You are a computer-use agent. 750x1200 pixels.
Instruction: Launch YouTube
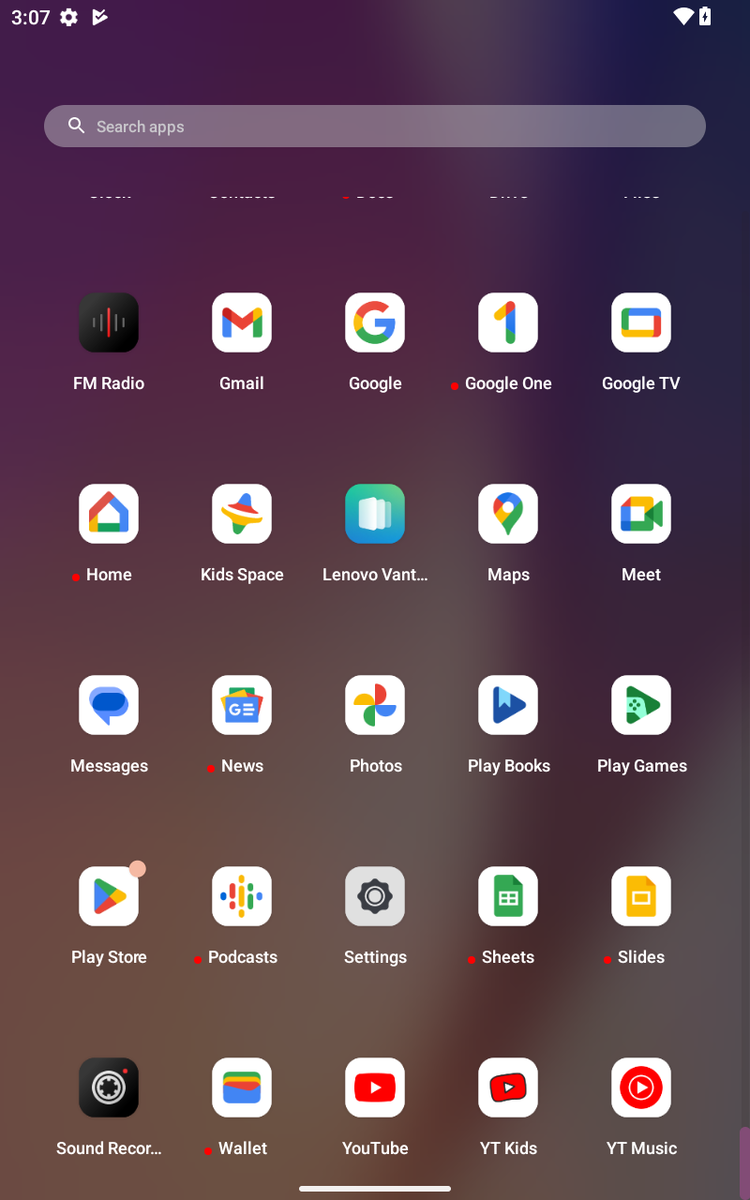(x=375, y=1087)
